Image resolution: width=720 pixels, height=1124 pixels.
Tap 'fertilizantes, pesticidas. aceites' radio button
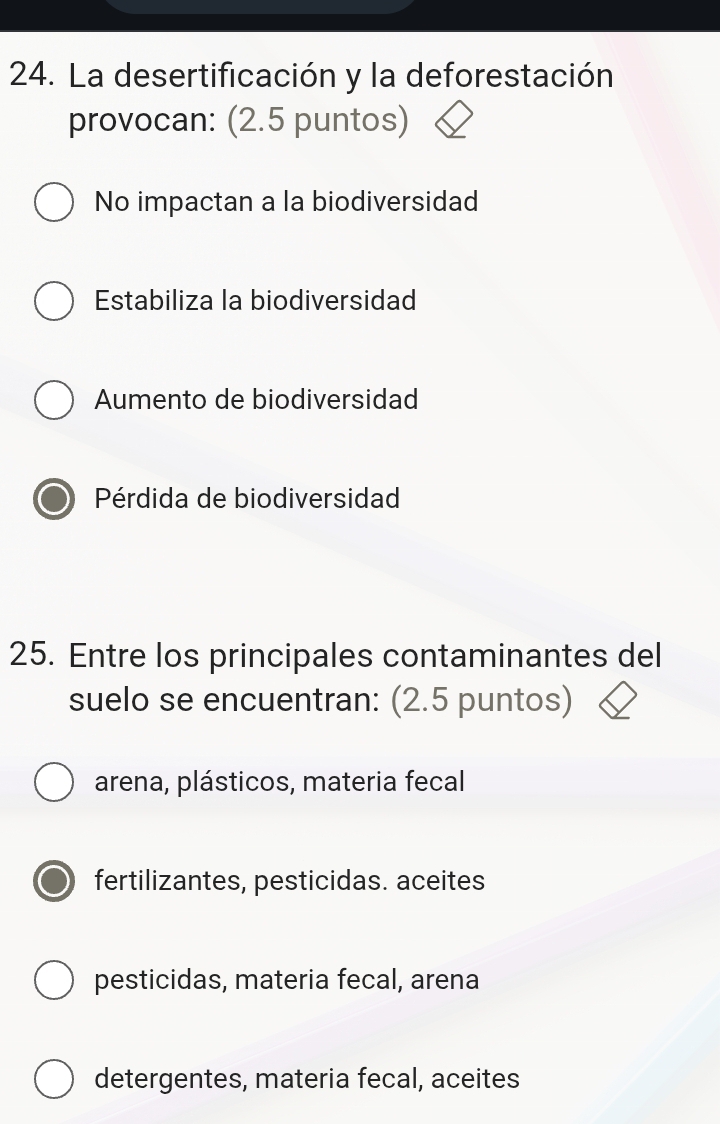click(x=54, y=882)
